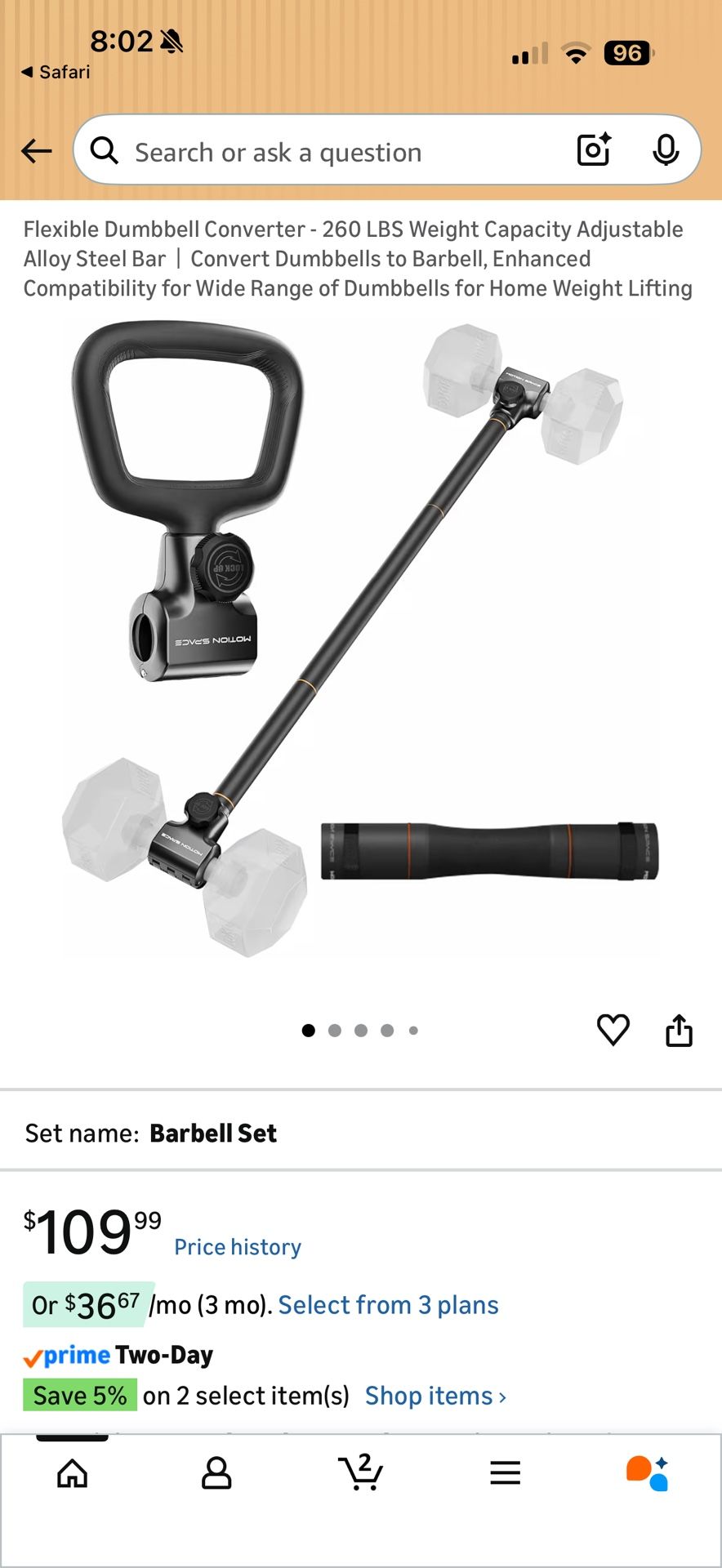
Task: Go to the Home tab
Action: [x=73, y=1473]
